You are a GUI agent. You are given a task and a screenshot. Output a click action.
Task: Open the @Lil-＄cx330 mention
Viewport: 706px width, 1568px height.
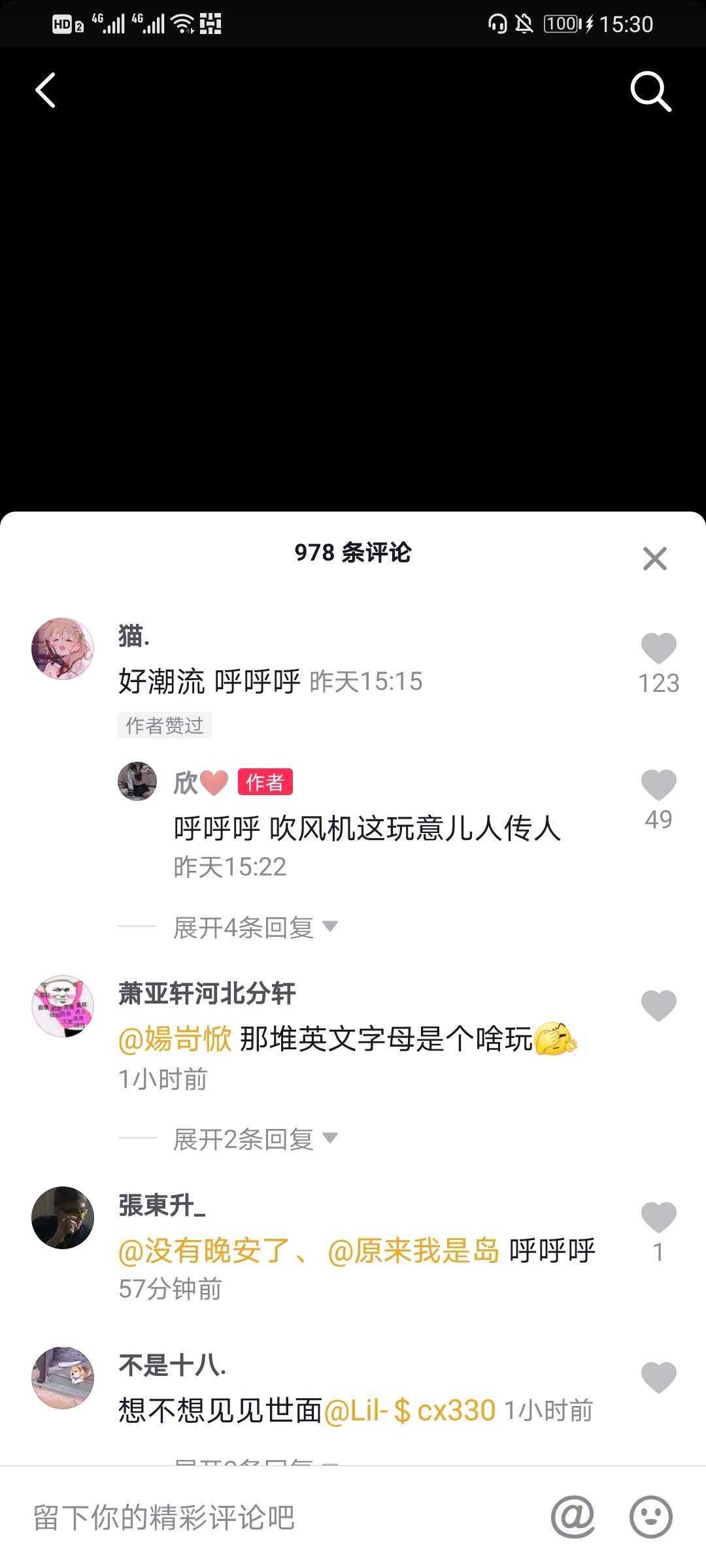(x=410, y=1411)
